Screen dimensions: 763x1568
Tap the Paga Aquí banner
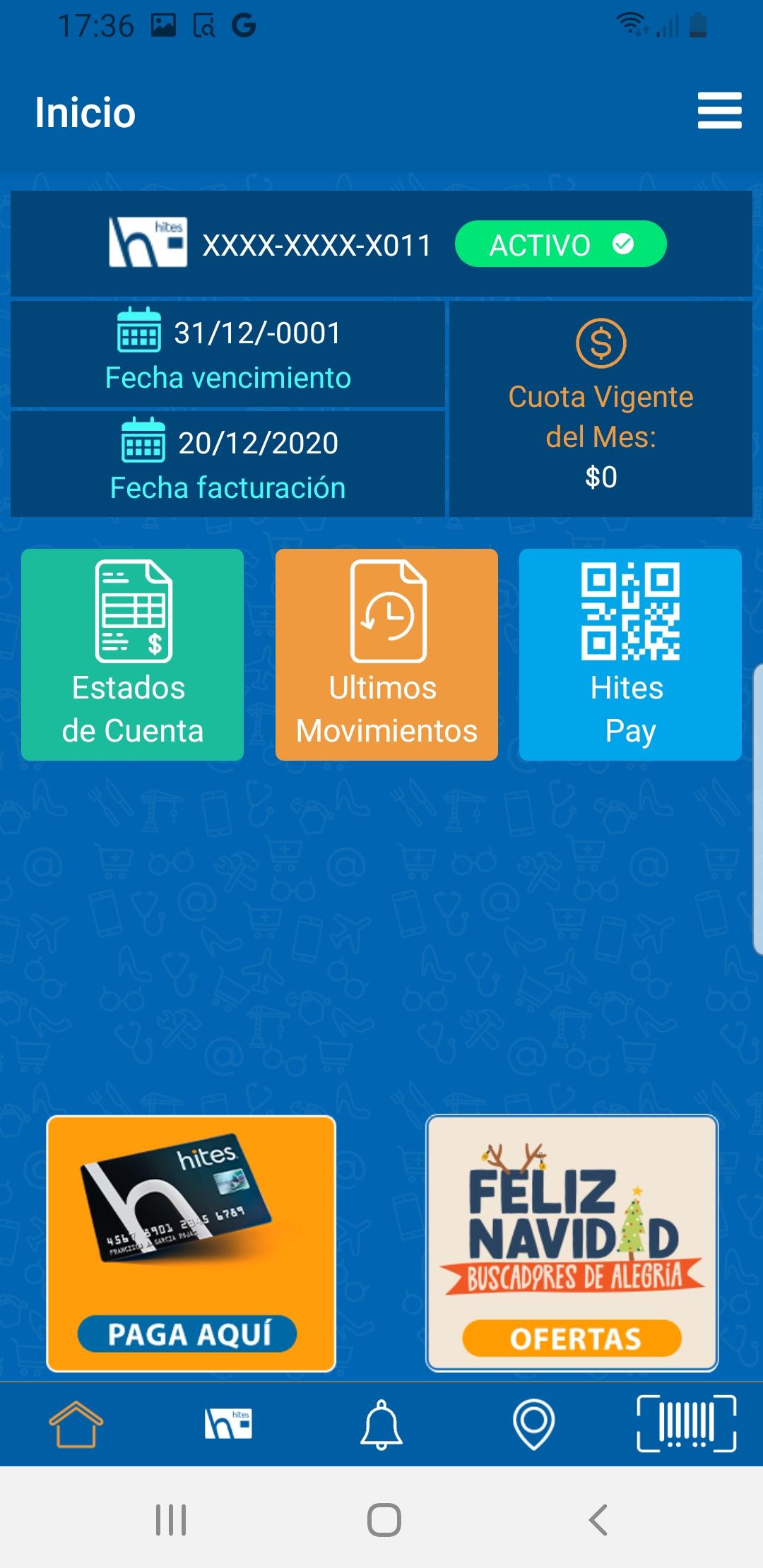coord(191,1244)
